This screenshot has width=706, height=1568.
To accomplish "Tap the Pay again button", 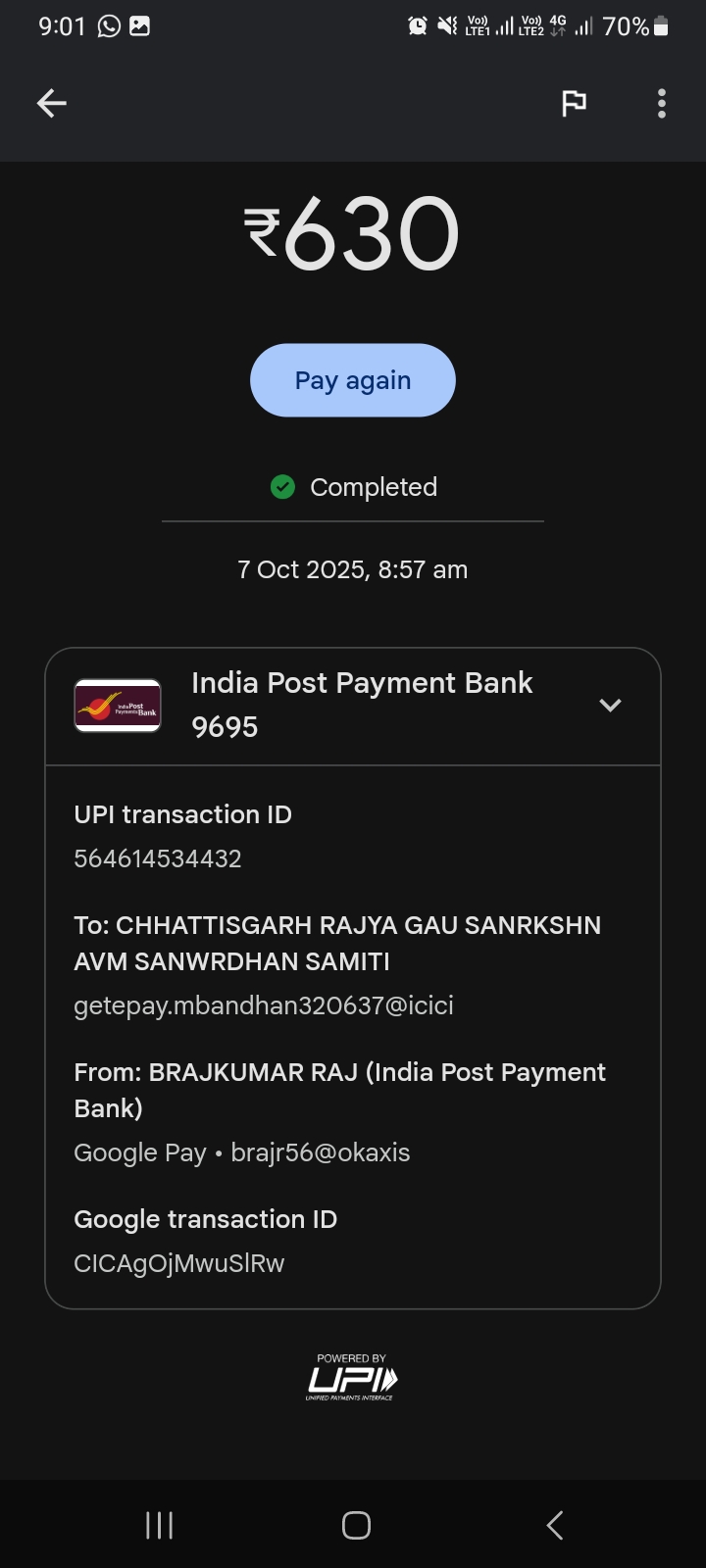I will pos(353,380).
